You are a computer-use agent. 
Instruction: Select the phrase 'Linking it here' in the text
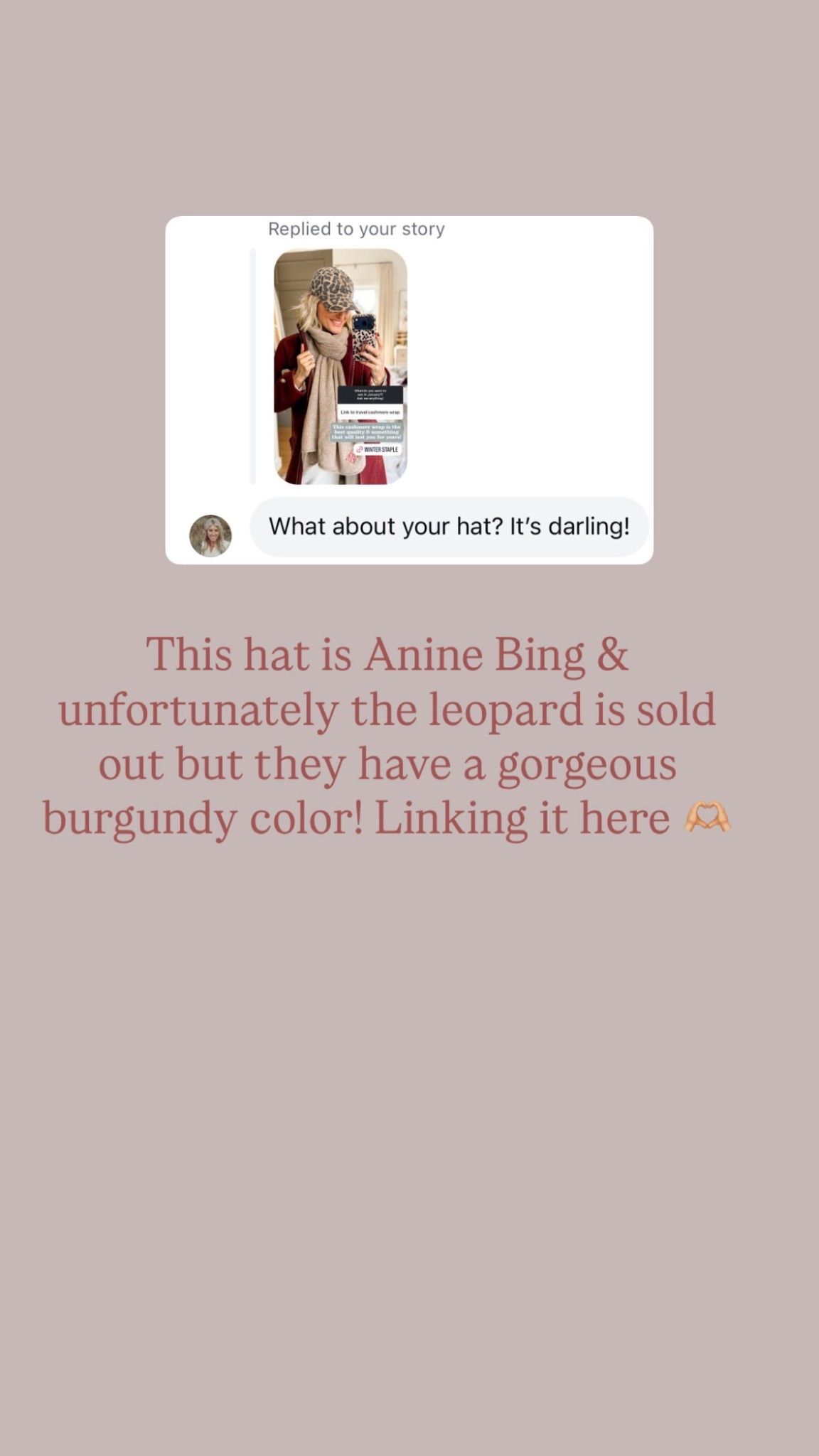[523, 816]
